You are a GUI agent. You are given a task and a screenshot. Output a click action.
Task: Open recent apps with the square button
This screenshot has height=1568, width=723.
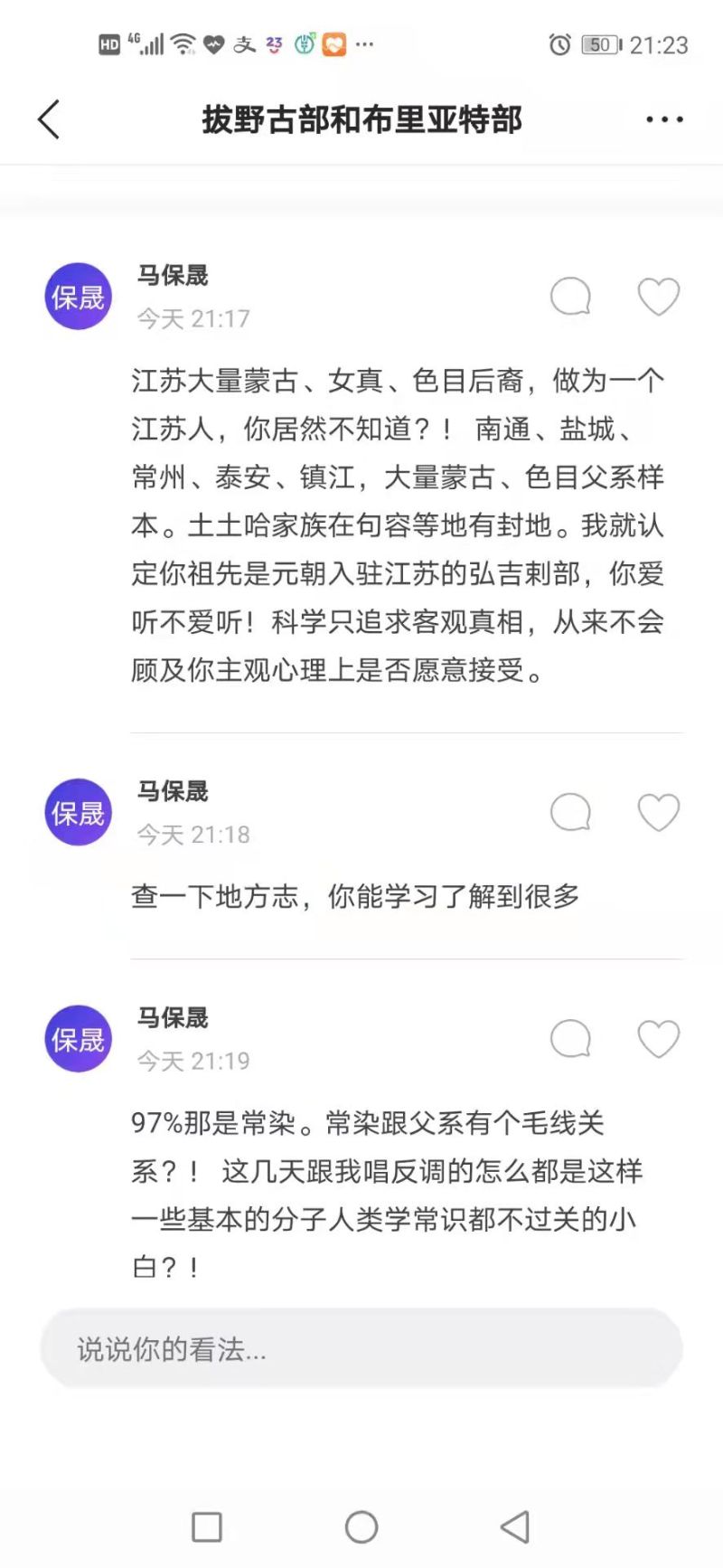[x=207, y=1527]
